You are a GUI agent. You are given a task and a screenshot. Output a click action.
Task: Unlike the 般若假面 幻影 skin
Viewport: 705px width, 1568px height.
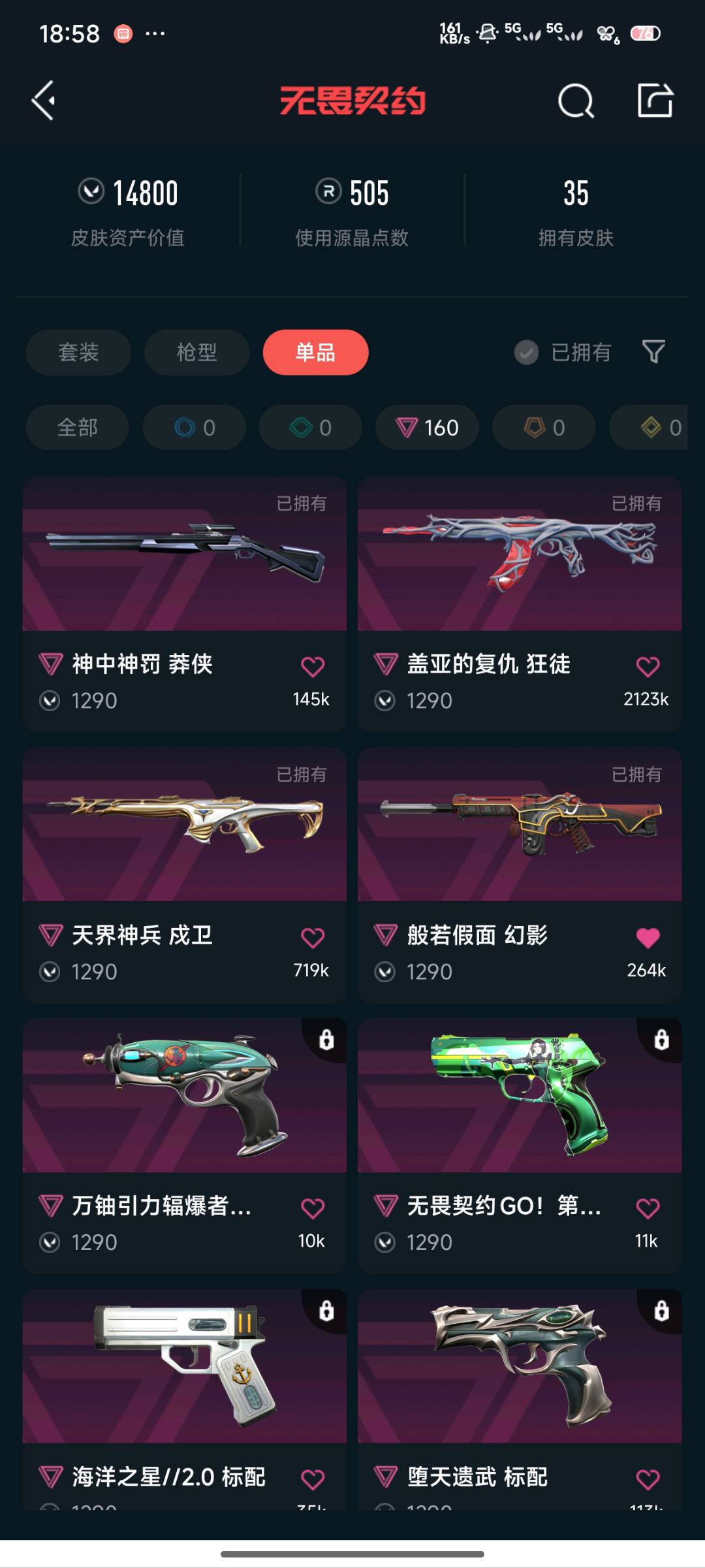pos(648,938)
